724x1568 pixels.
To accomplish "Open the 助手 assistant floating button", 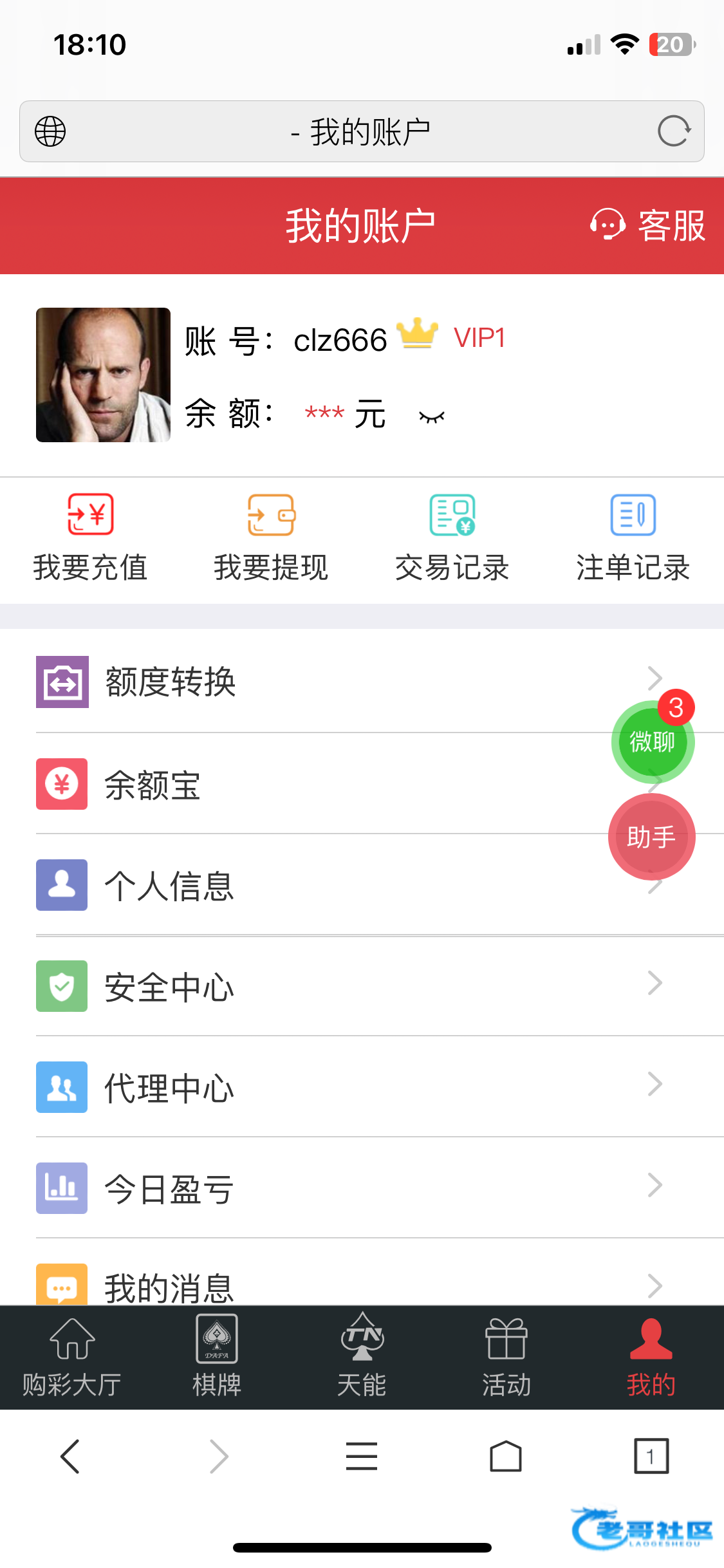I will click(651, 837).
